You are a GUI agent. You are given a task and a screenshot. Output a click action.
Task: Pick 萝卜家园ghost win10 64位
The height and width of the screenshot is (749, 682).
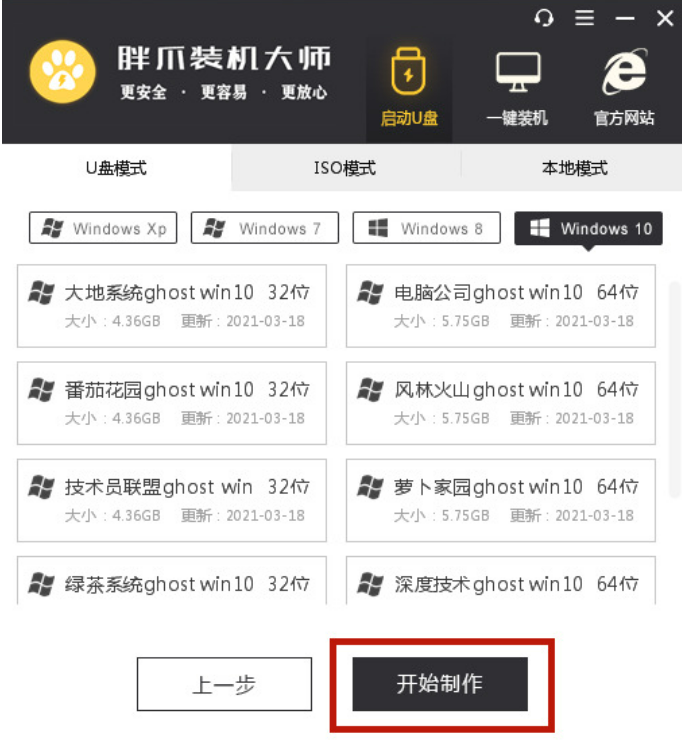point(500,500)
